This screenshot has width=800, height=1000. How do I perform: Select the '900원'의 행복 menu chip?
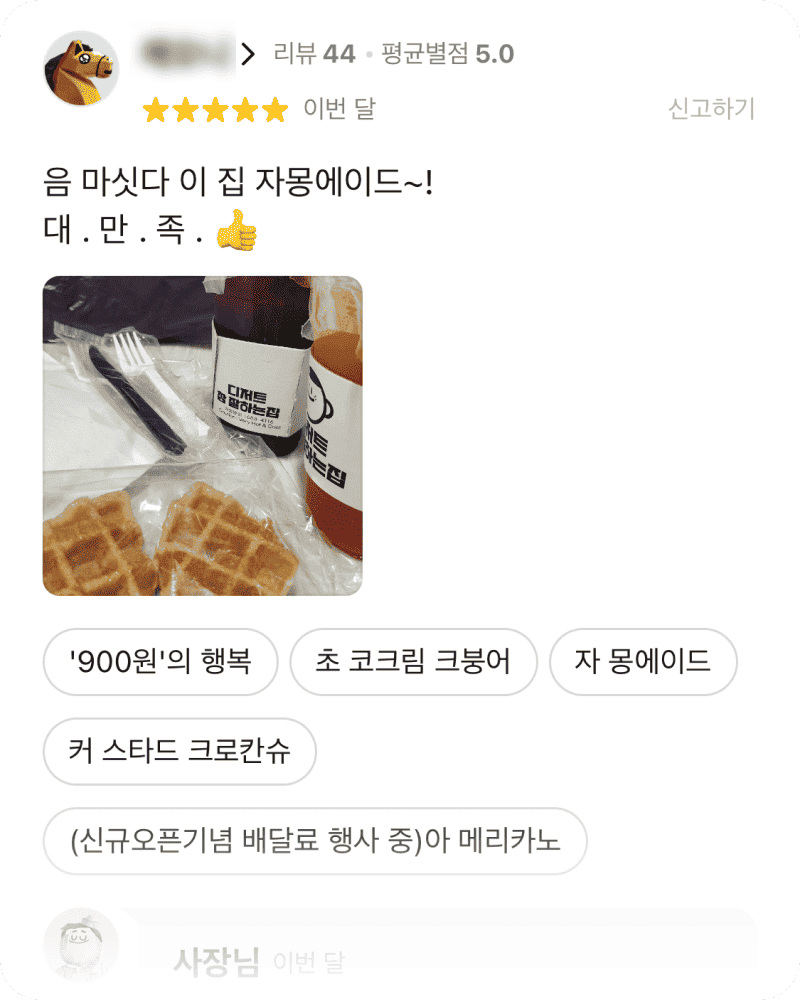pyautogui.click(x=160, y=662)
